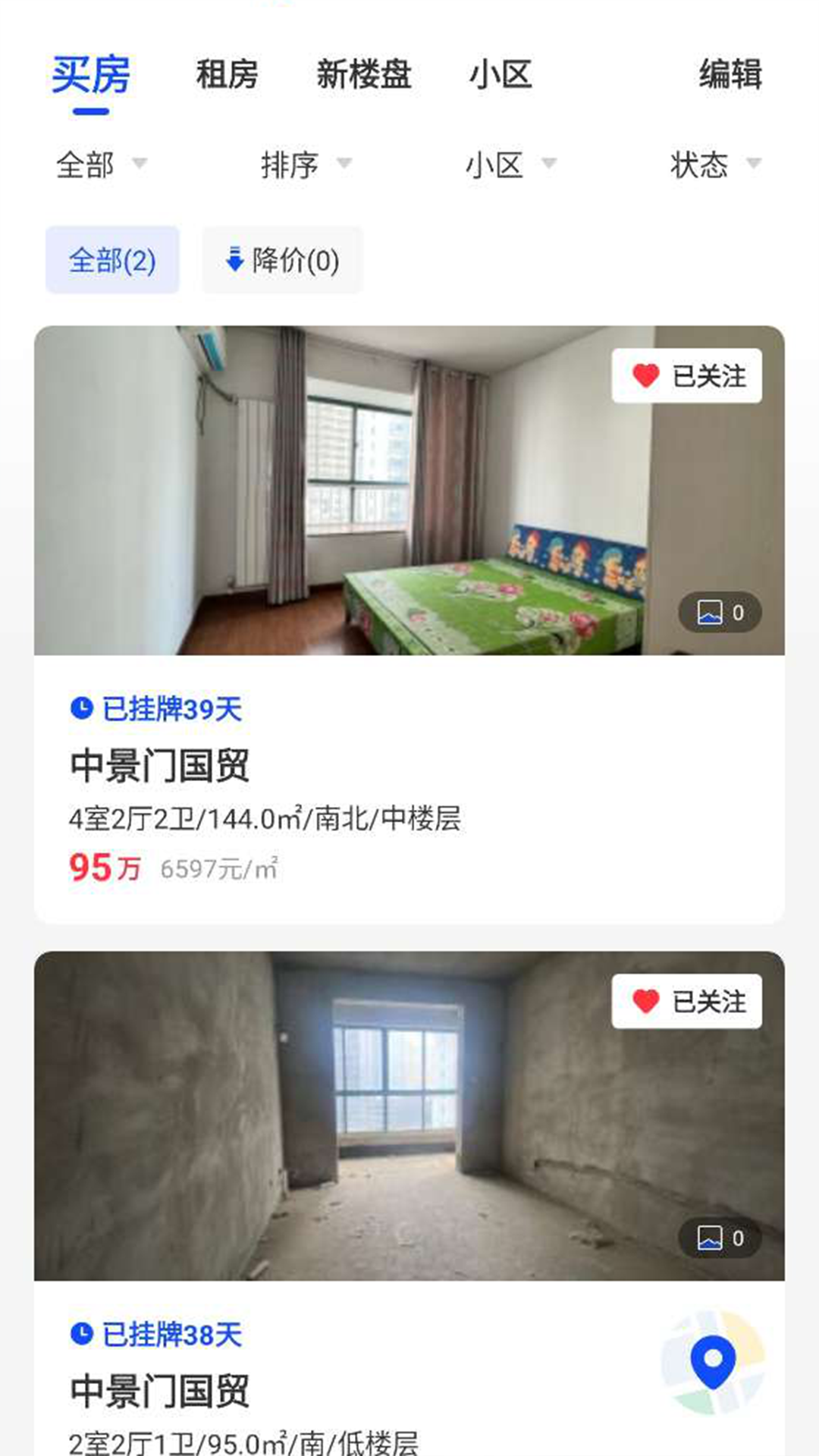Click the bedroom photo of the first listing
The width and height of the screenshot is (819, 1456).
pos(409,489)
